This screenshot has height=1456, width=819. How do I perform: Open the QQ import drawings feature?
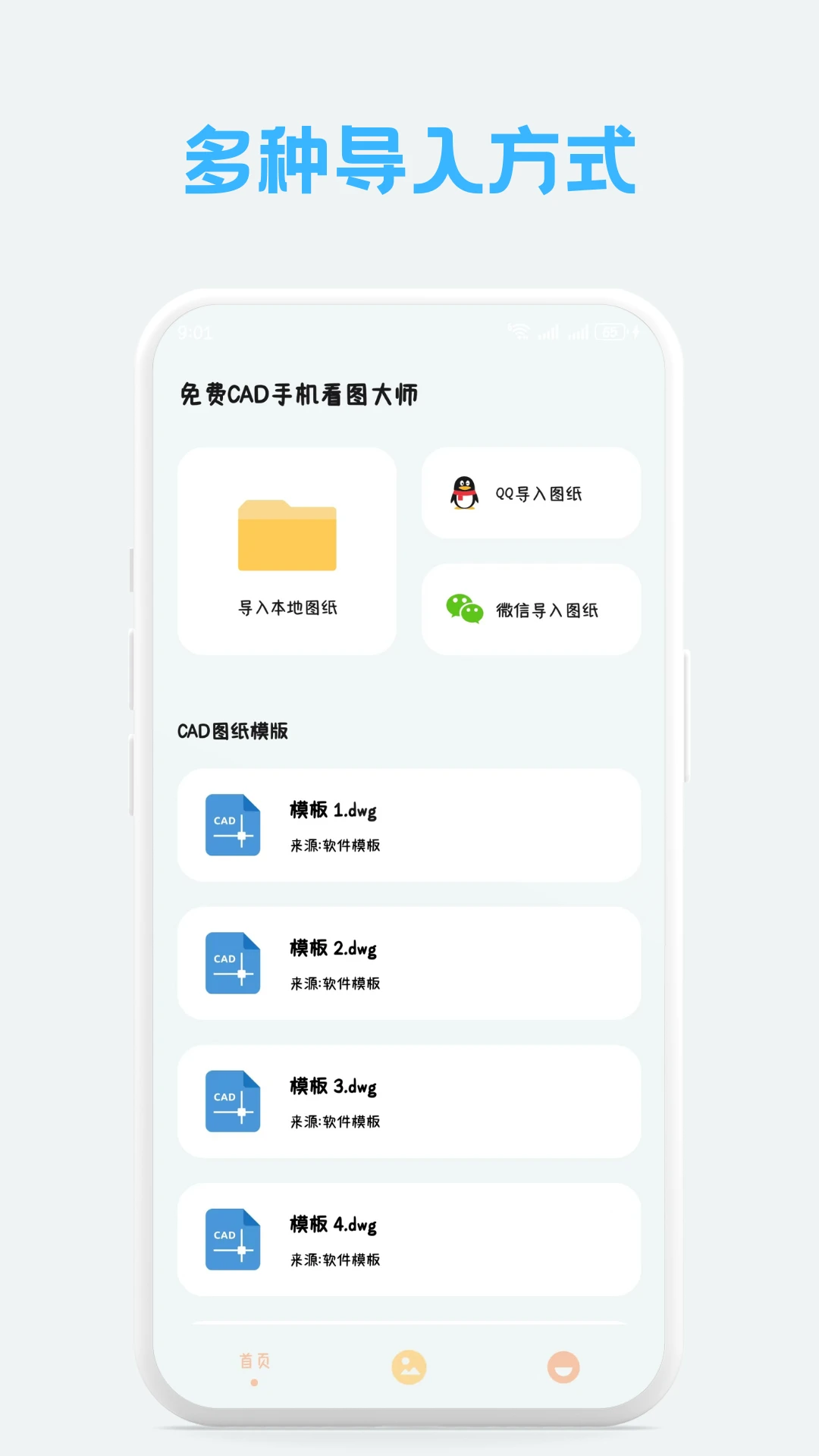point(531,491)
